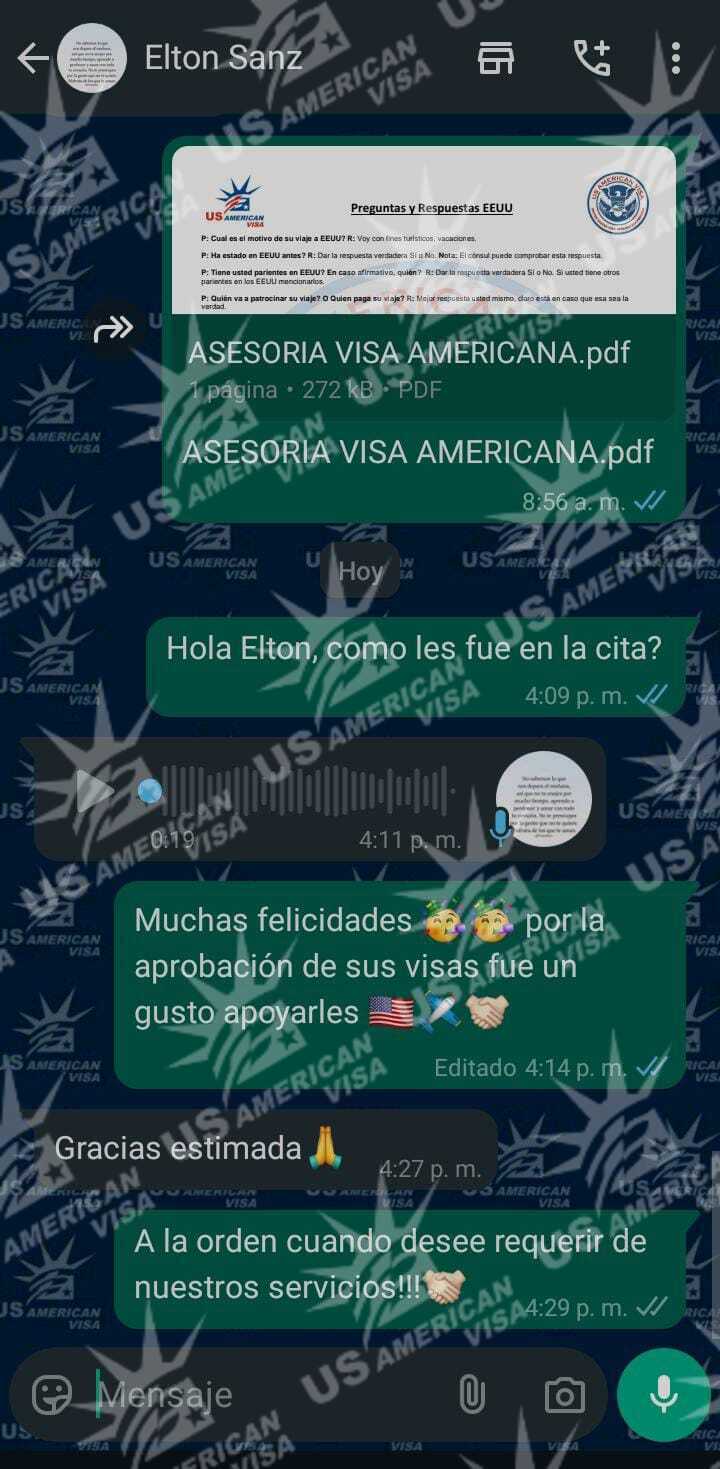Open the overflow menu
The height and width of the screenshot is (1469, 720).
(676, 59)
